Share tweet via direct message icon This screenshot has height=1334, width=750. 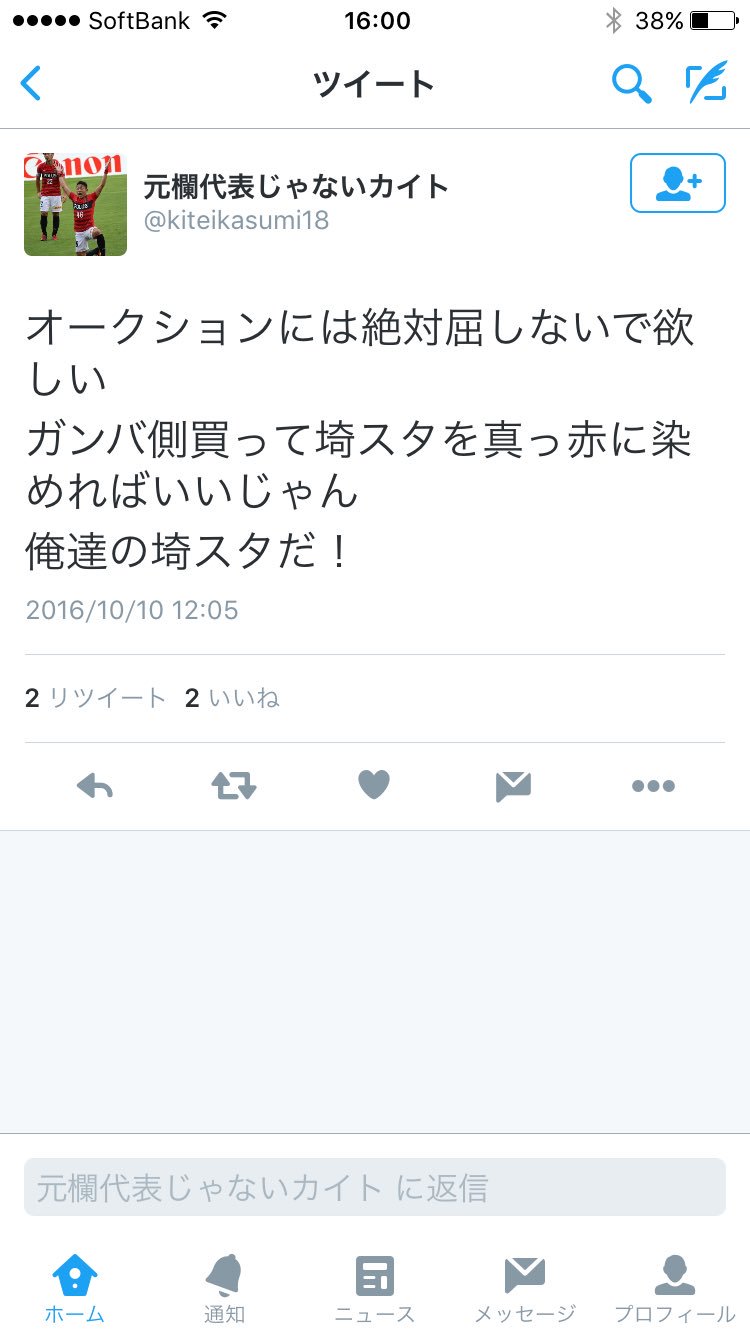(513, 787)
